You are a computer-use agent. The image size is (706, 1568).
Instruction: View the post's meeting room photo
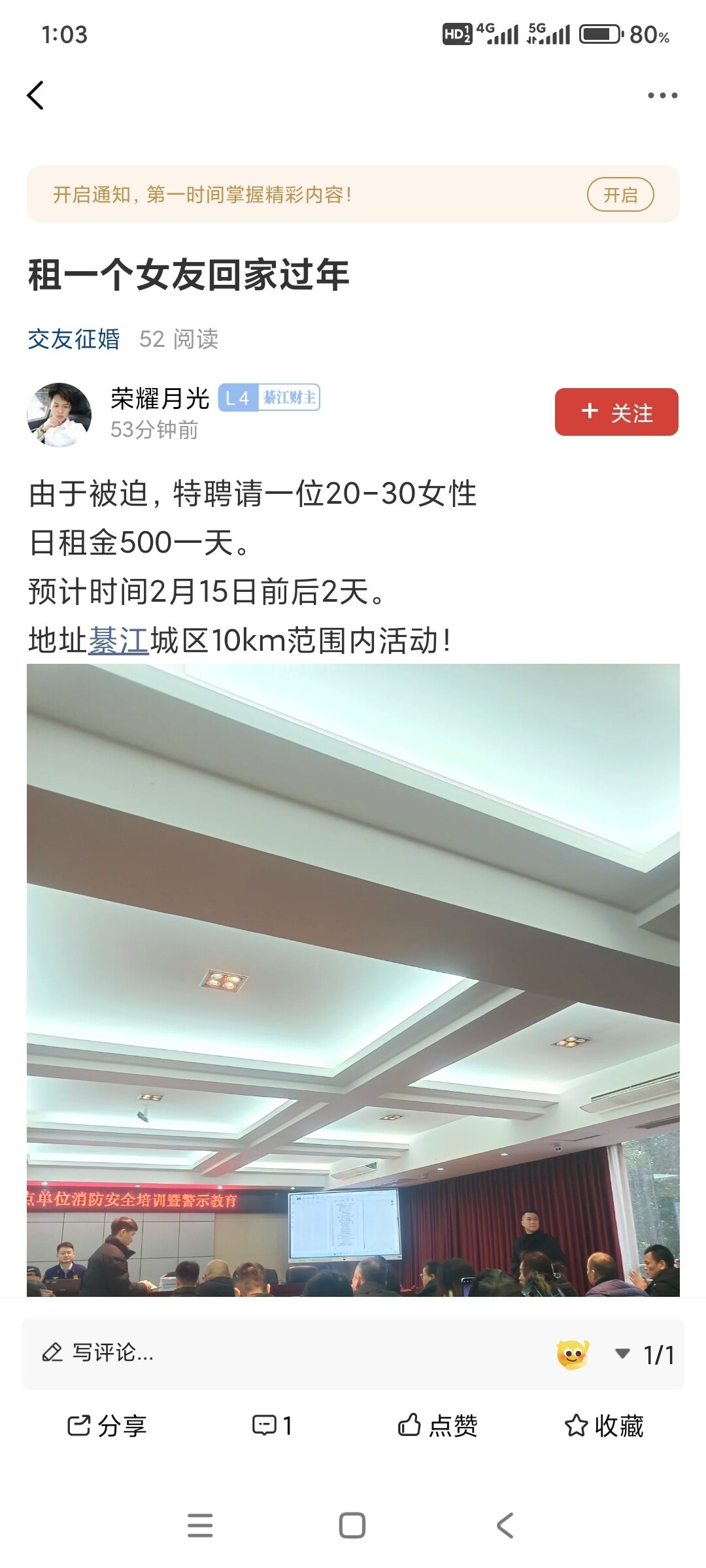[353, 980]
